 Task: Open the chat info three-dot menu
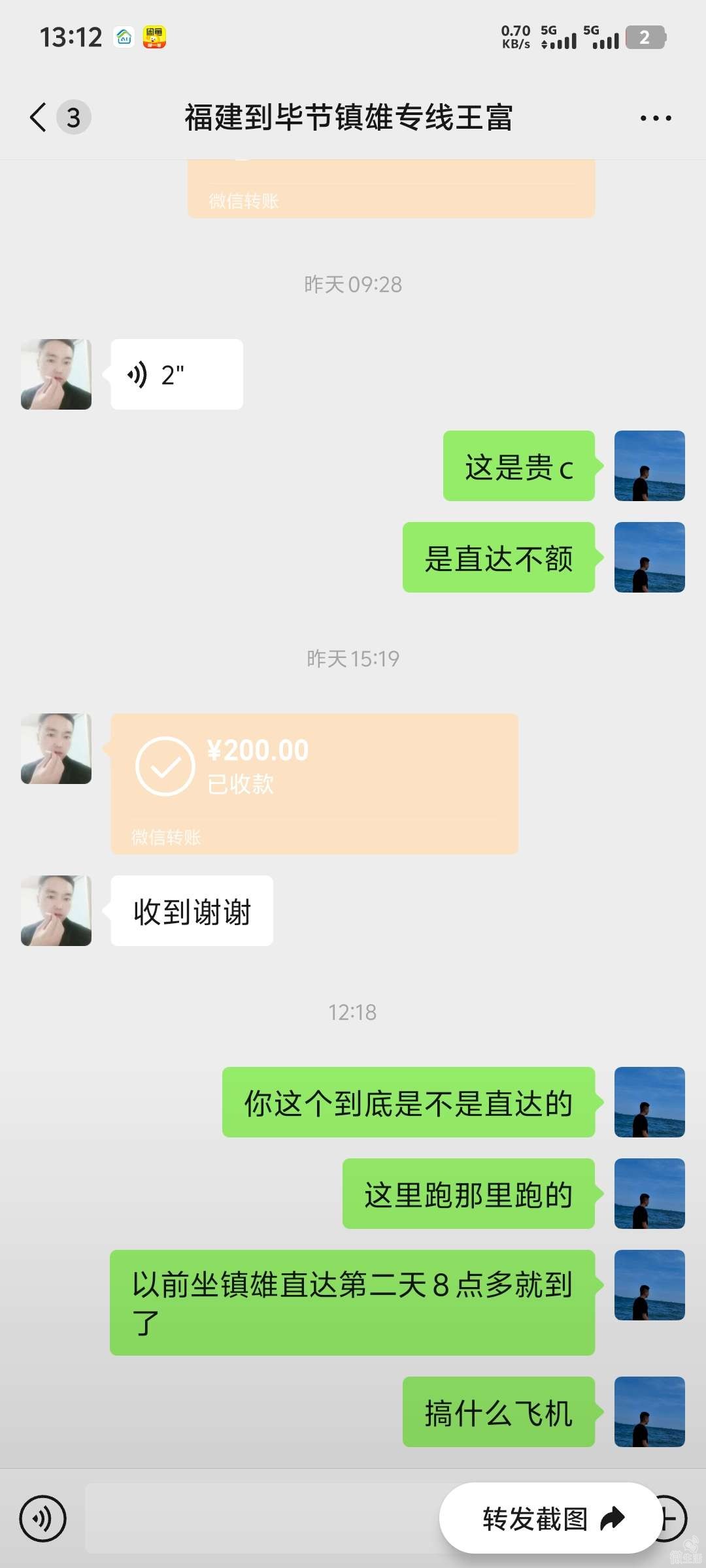pos(655,118)
